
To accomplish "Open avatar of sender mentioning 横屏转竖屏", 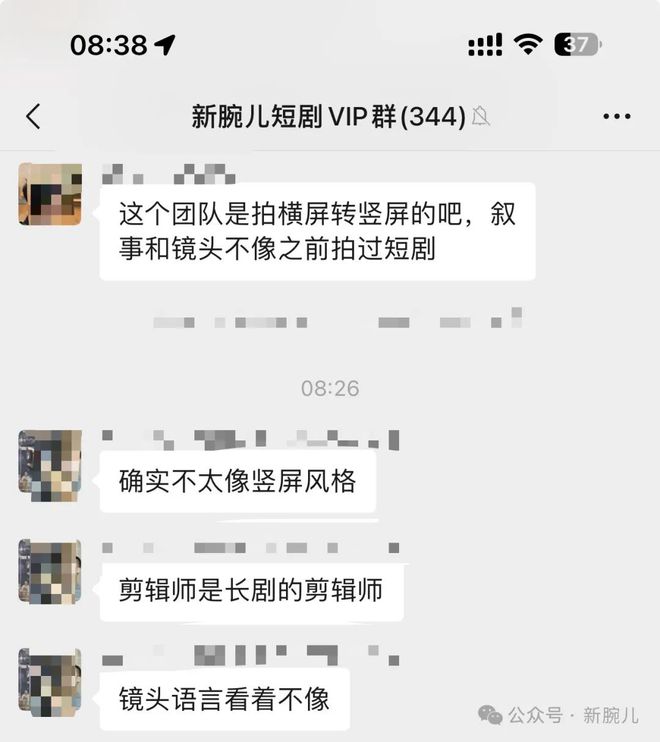I will coord(50,194).
